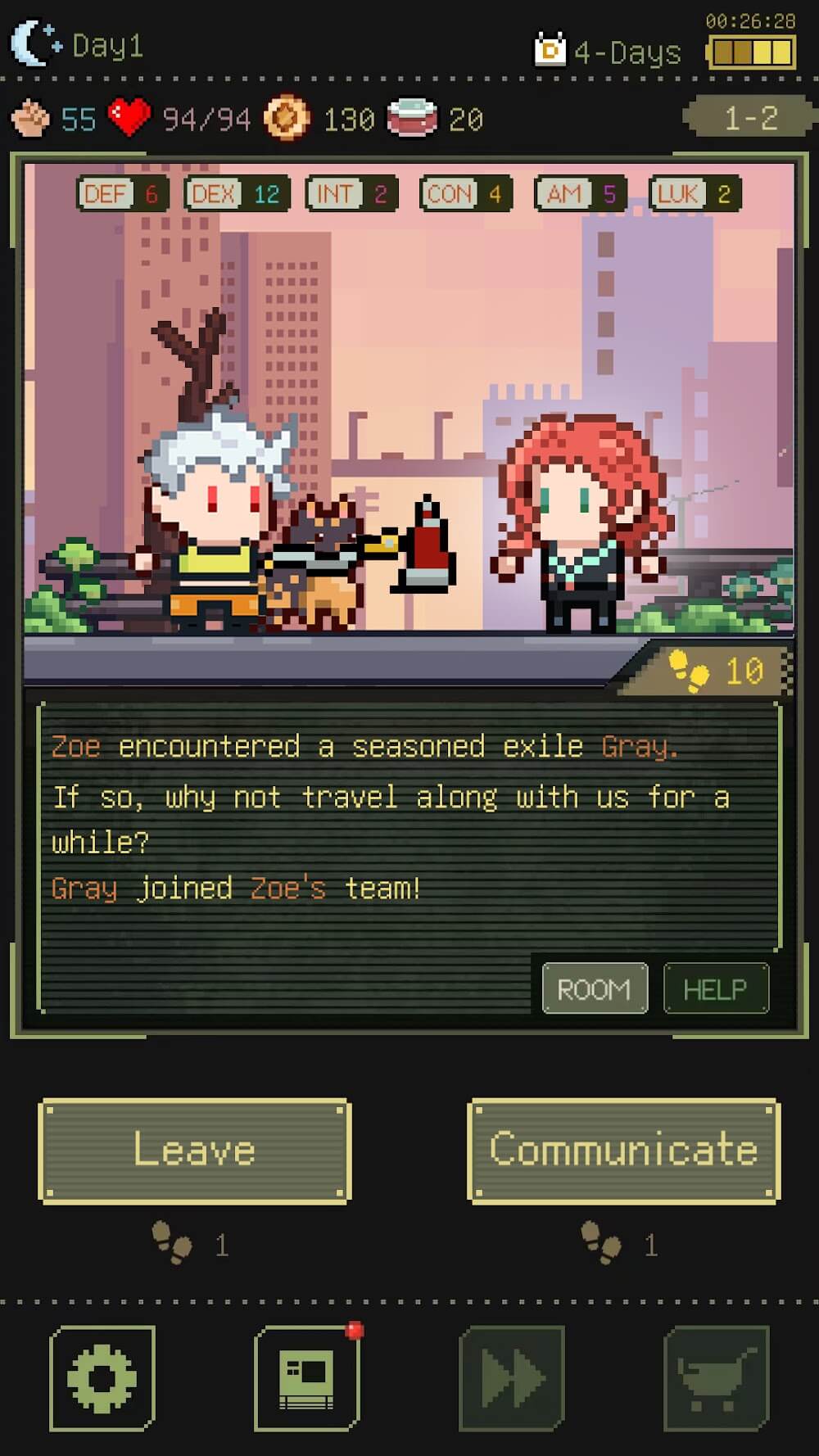819x1456 pixels.
Task: Tap the Leave button
Action: pos(195,1151)
